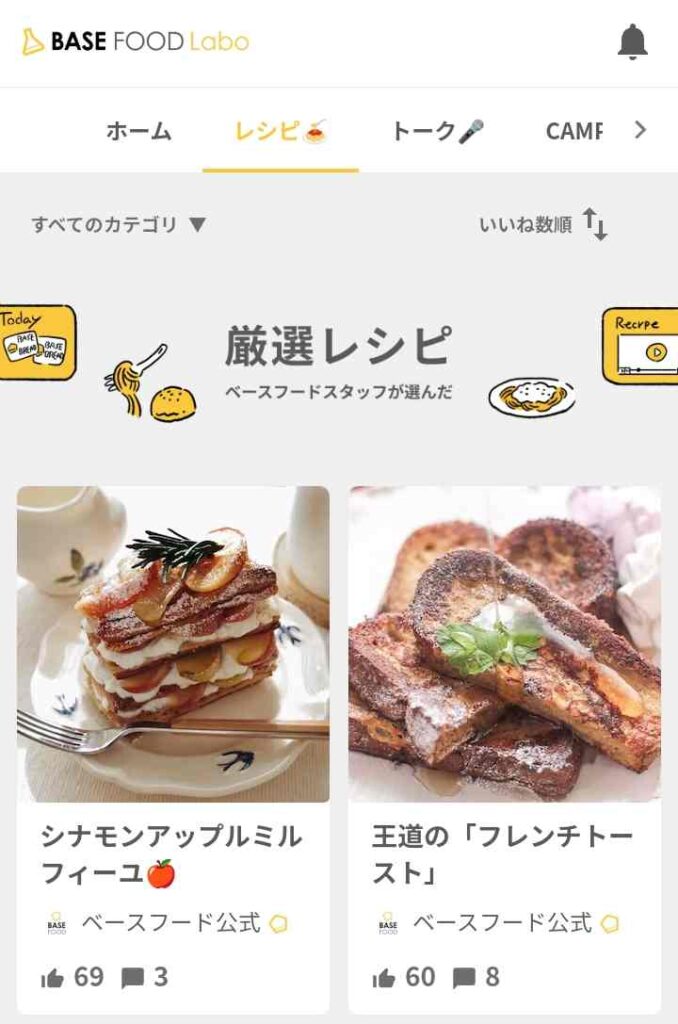Viewport: 678px width, 1024px height.
Task: Tap the right arrow to show more tabs
Action: (641, 130)
